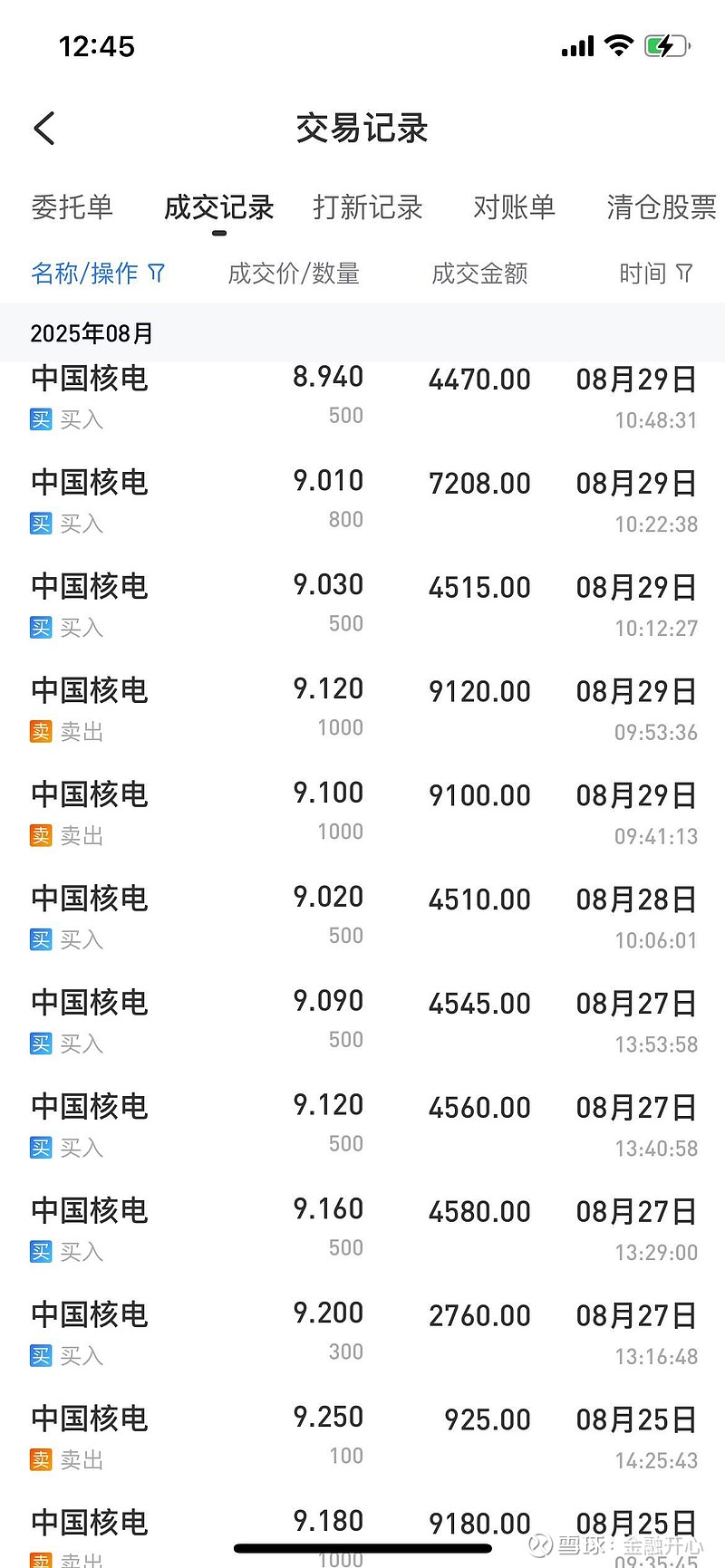Switch to the 对账单 tab
The height and width of the screenshot is (1568, 725).
point(514,207)
